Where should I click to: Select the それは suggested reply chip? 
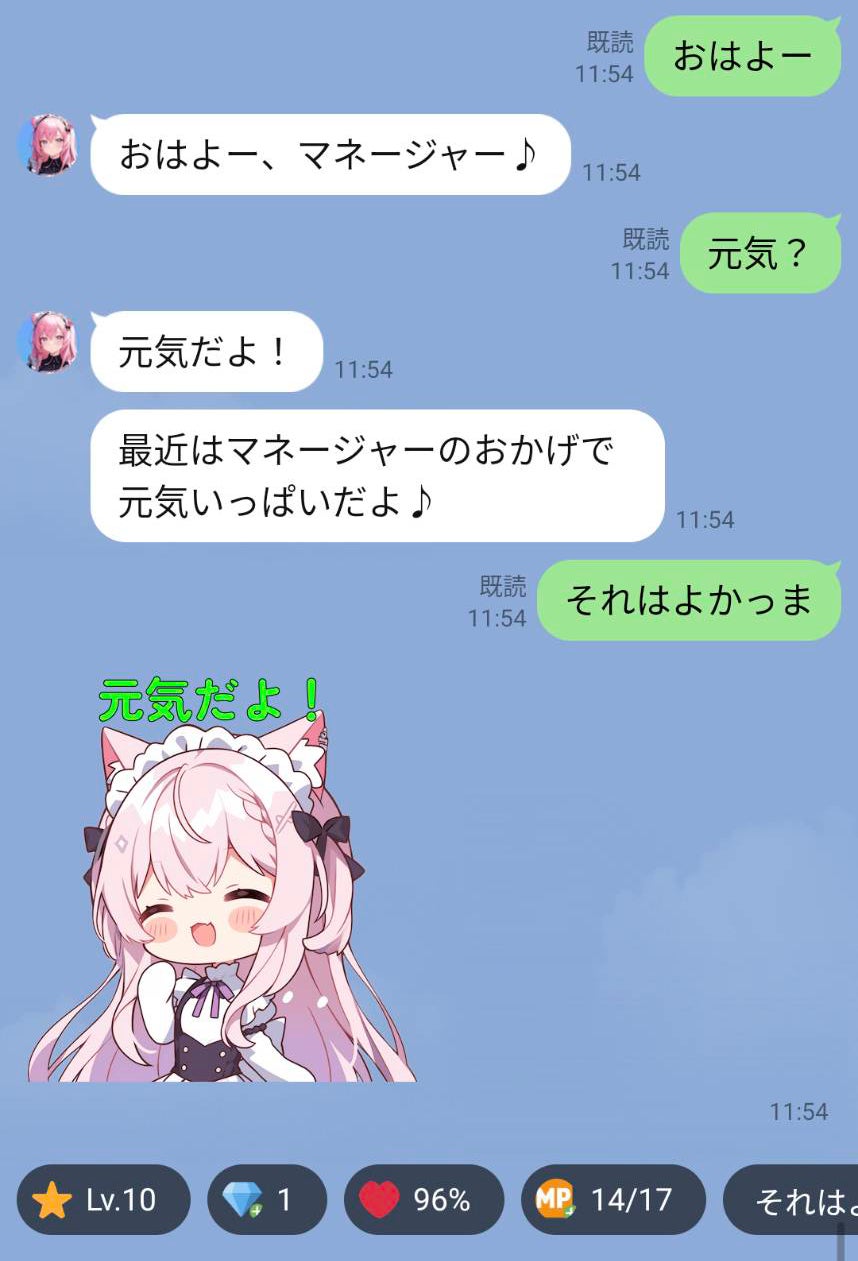[x=795, y=1199]
